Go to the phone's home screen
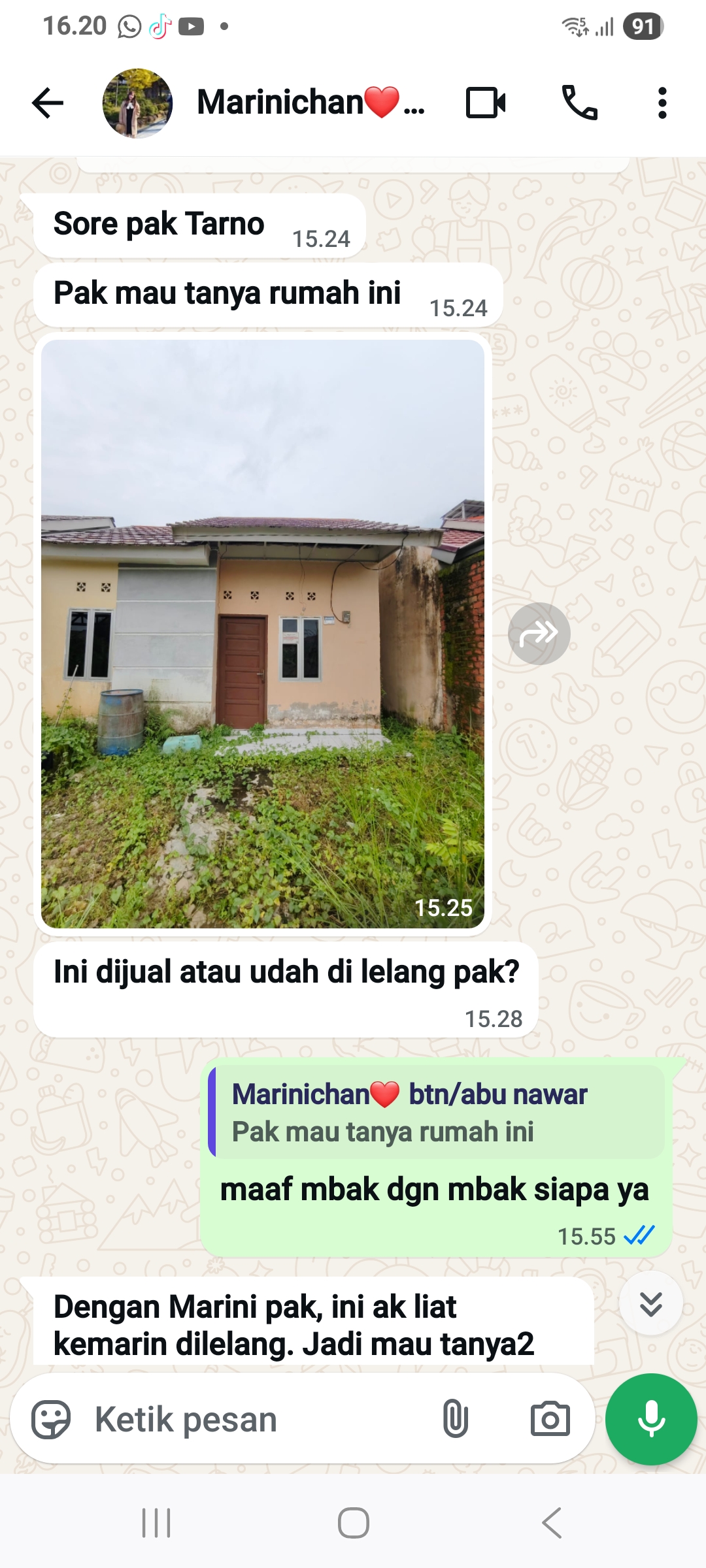706x1568 pixels. tap(353, 1523)
